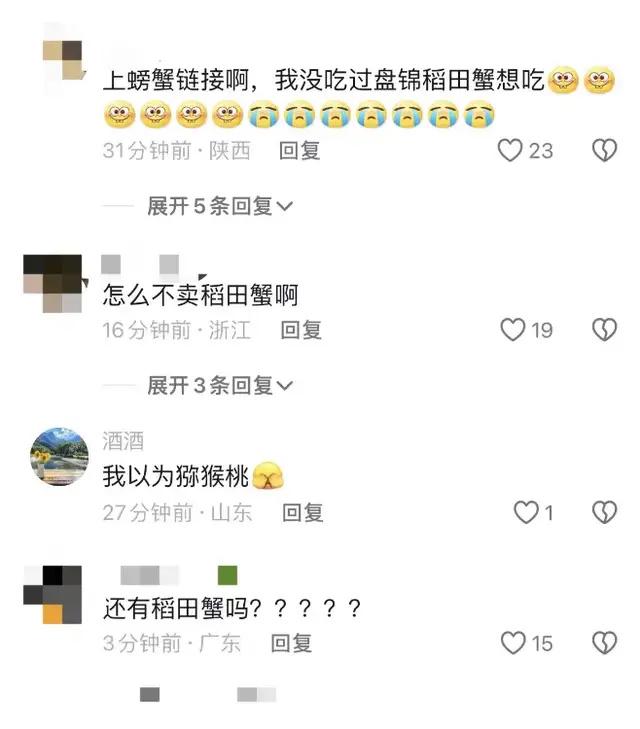Dislike 酒酒's comment
Image resolution: width=640 pixels, height=729 pixels.
click(x=604, y=513)
